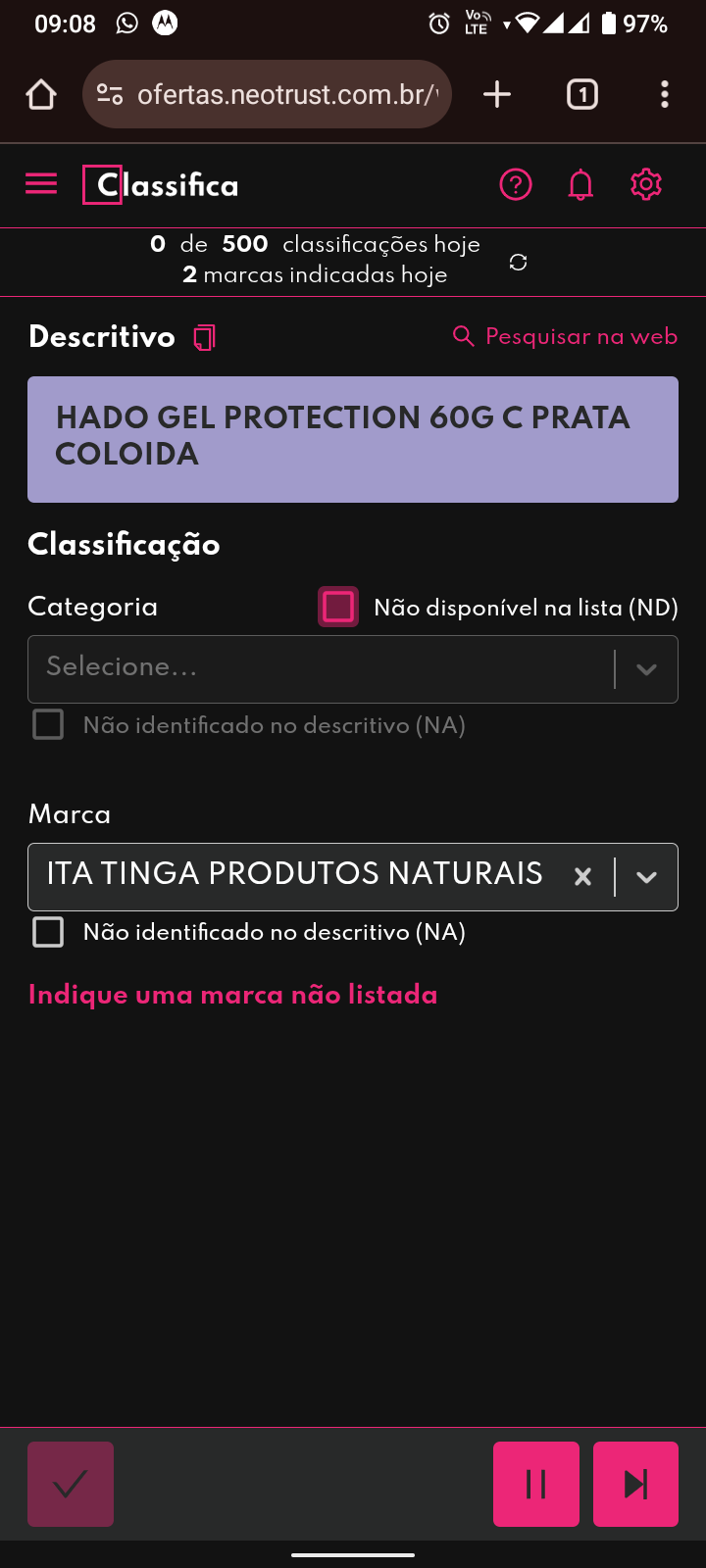Check Marca Não identificado no descritivo

(48, 932)
